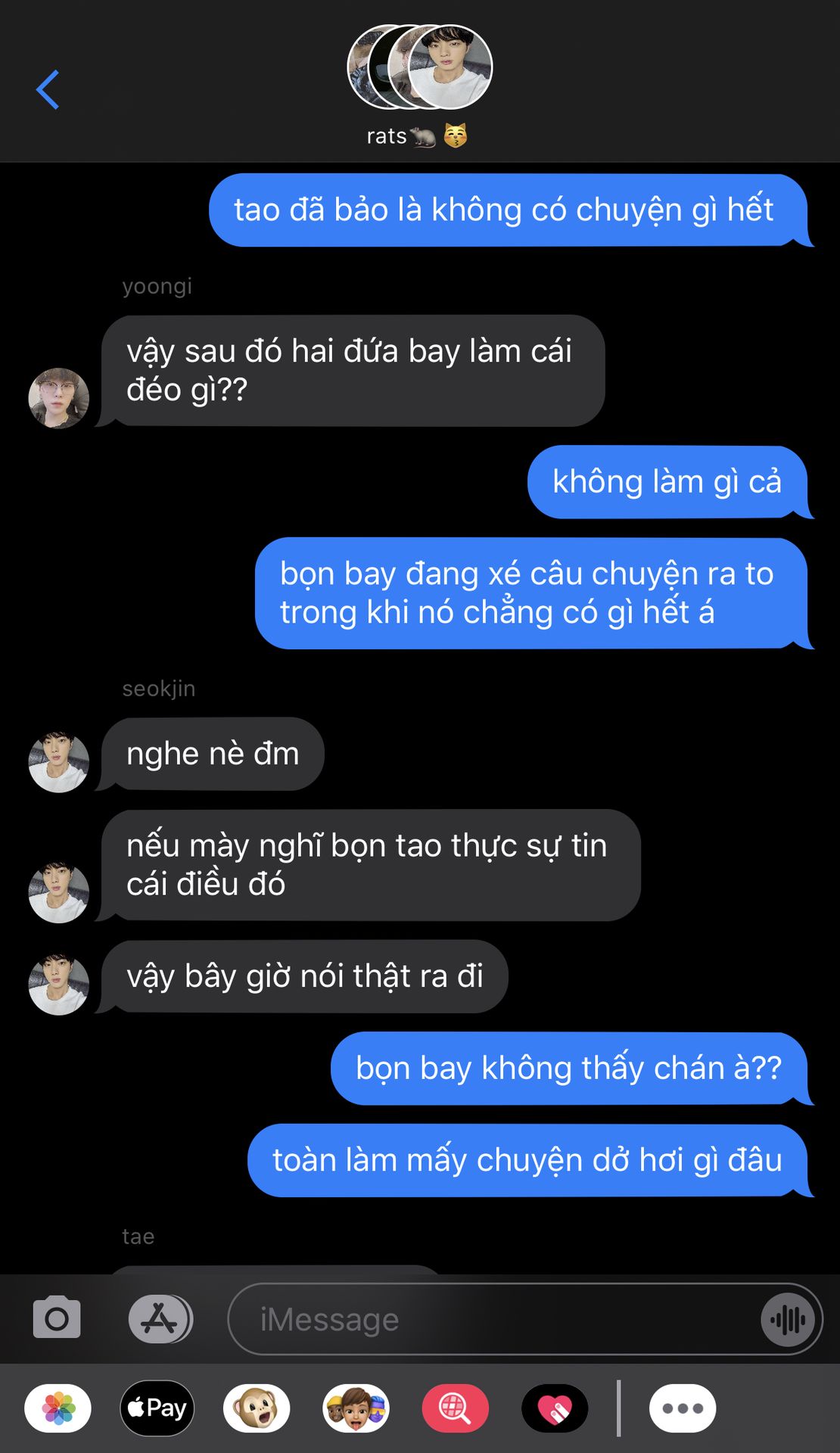Open the camera to take a photo
Viewport: 840px width, 1453px height.
[x=57, y=1318]
